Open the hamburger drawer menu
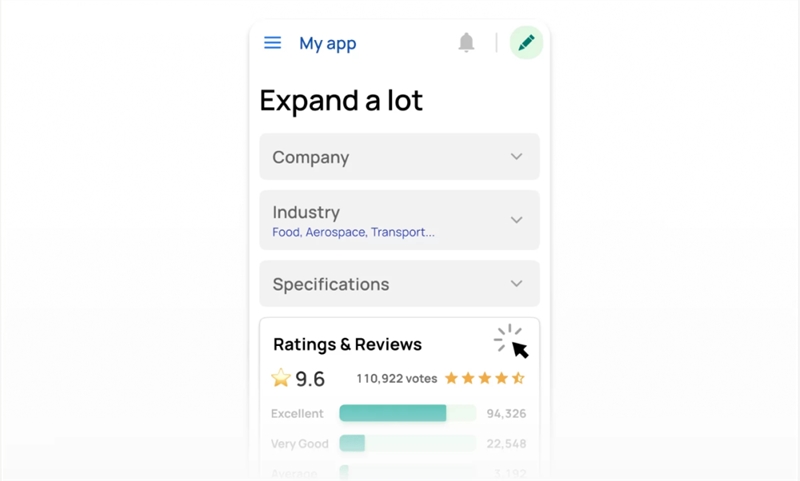Viewport: 800px width, 481px height. [x=272, y=43]
